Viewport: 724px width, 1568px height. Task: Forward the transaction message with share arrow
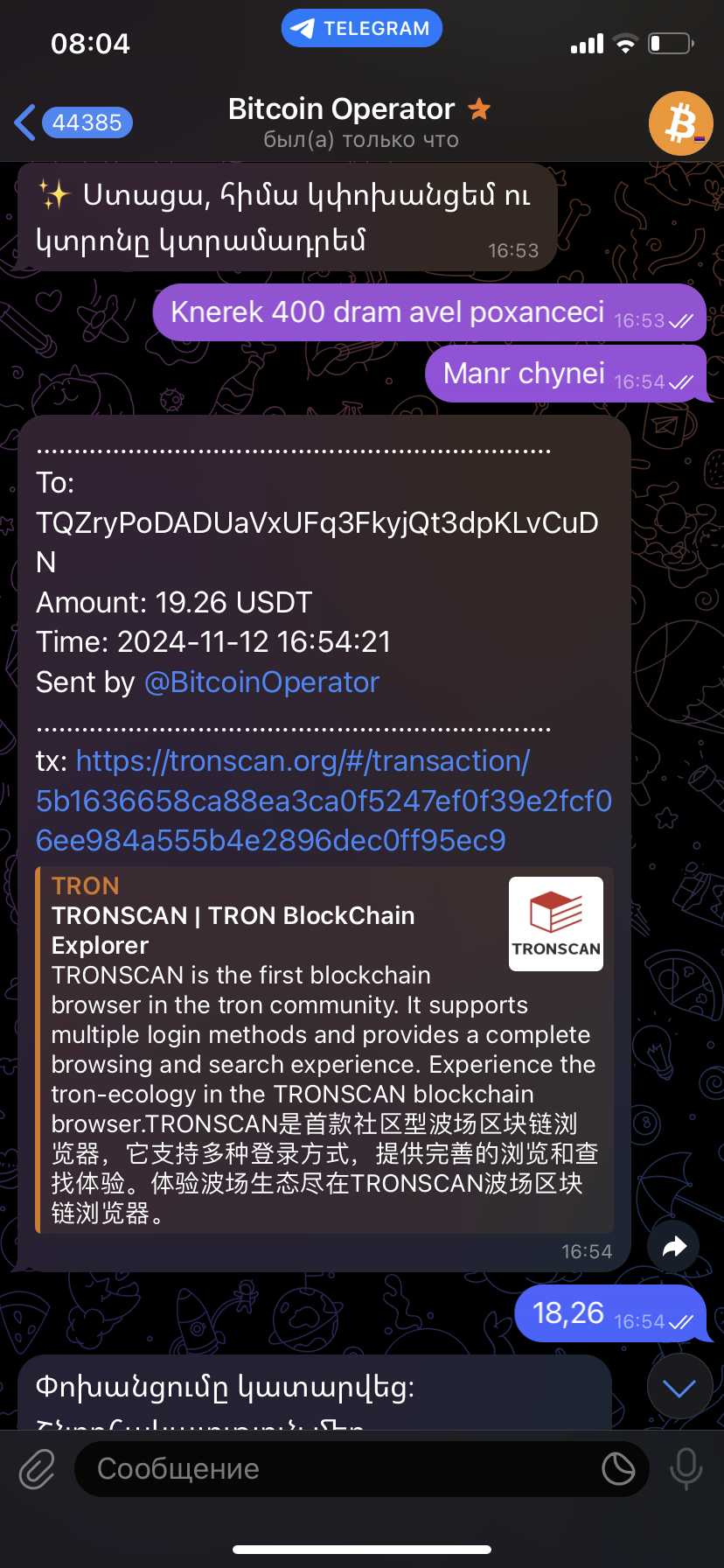tap(674, 1247)
